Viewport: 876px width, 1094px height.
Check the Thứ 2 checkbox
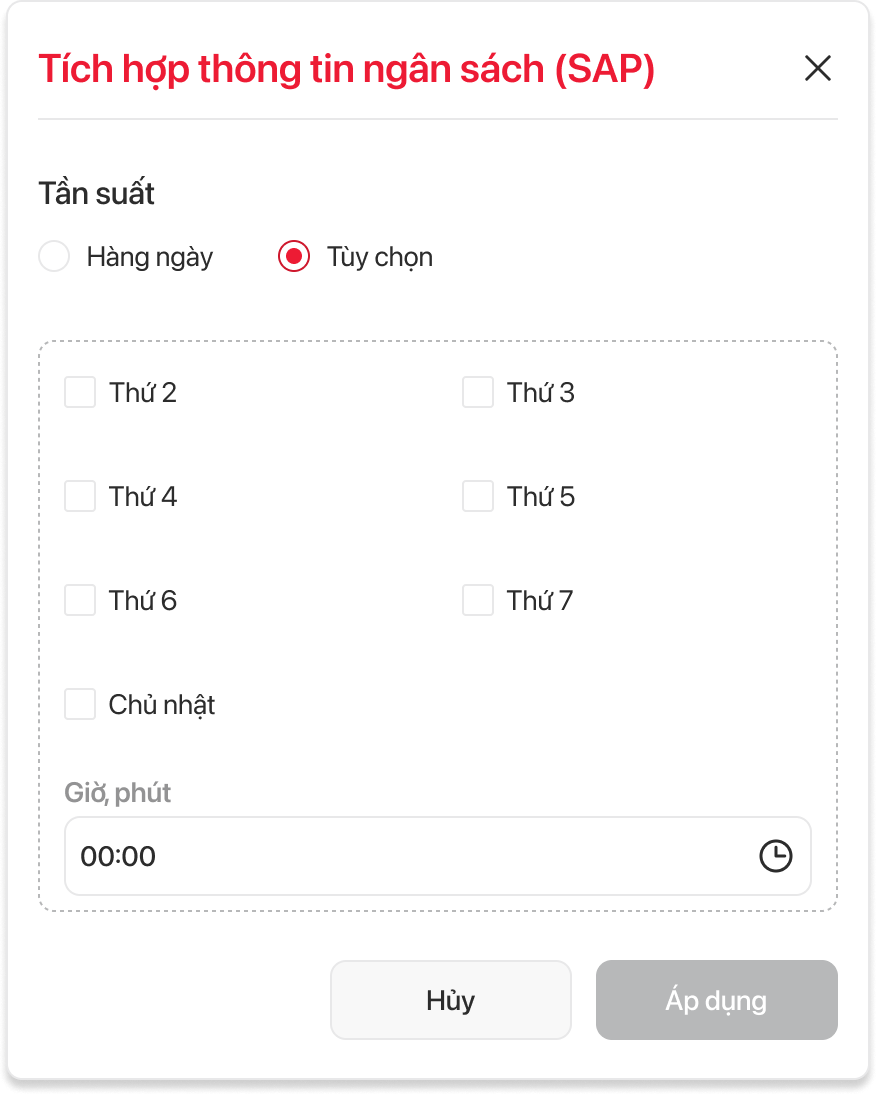80,392
